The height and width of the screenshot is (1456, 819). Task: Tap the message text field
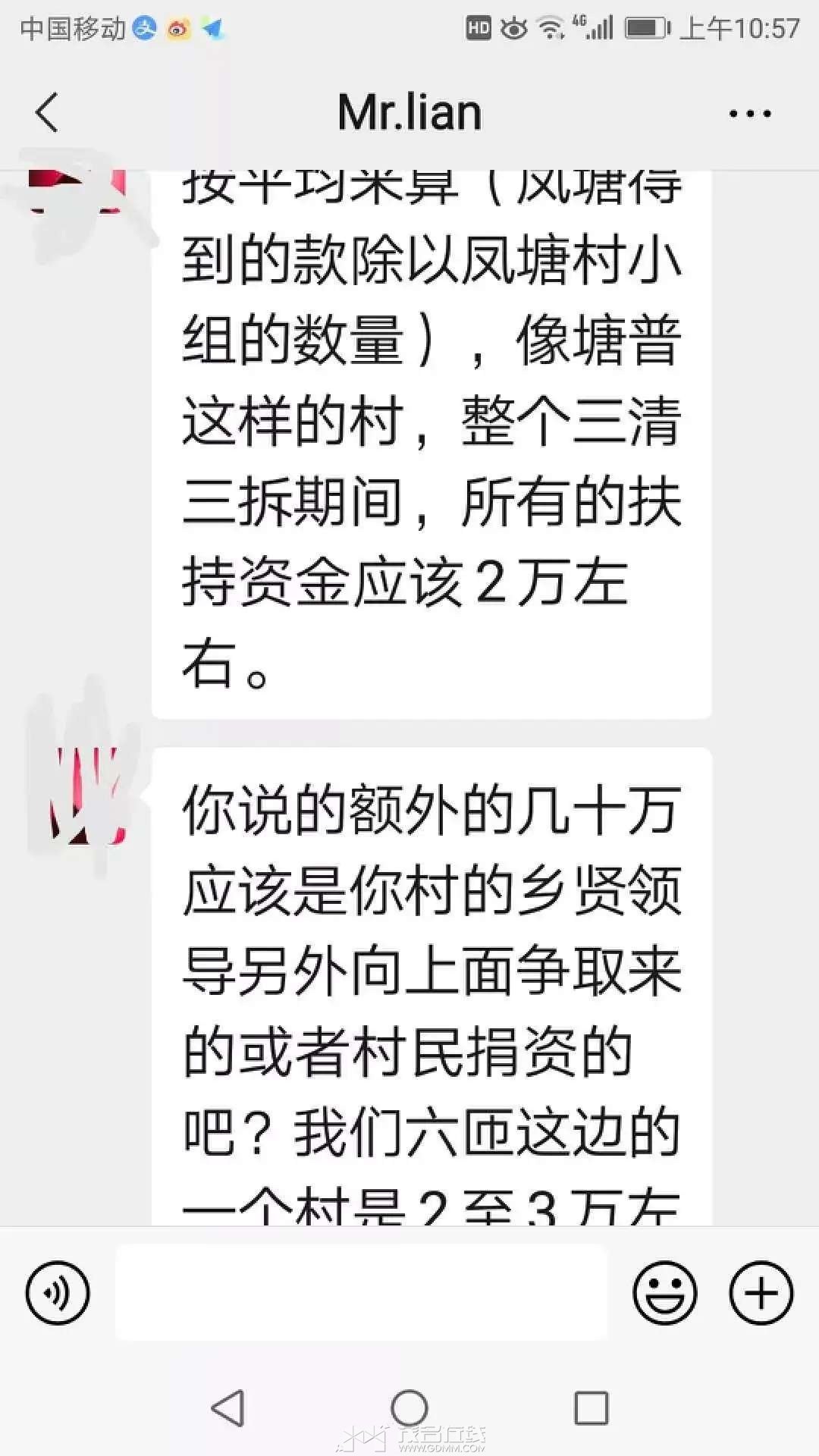point(362,1293)
